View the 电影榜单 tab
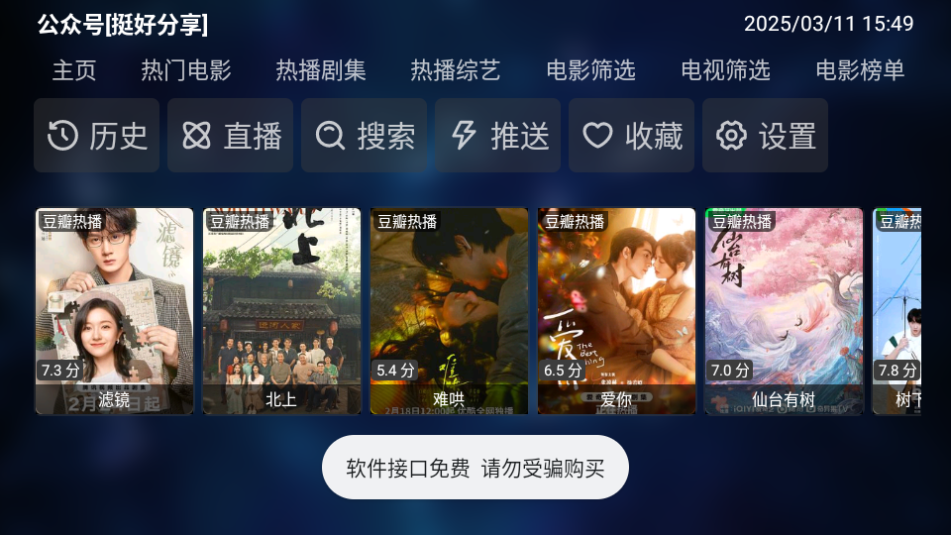Viewport: 951px width, 535px height. click(x=860, y=70)
